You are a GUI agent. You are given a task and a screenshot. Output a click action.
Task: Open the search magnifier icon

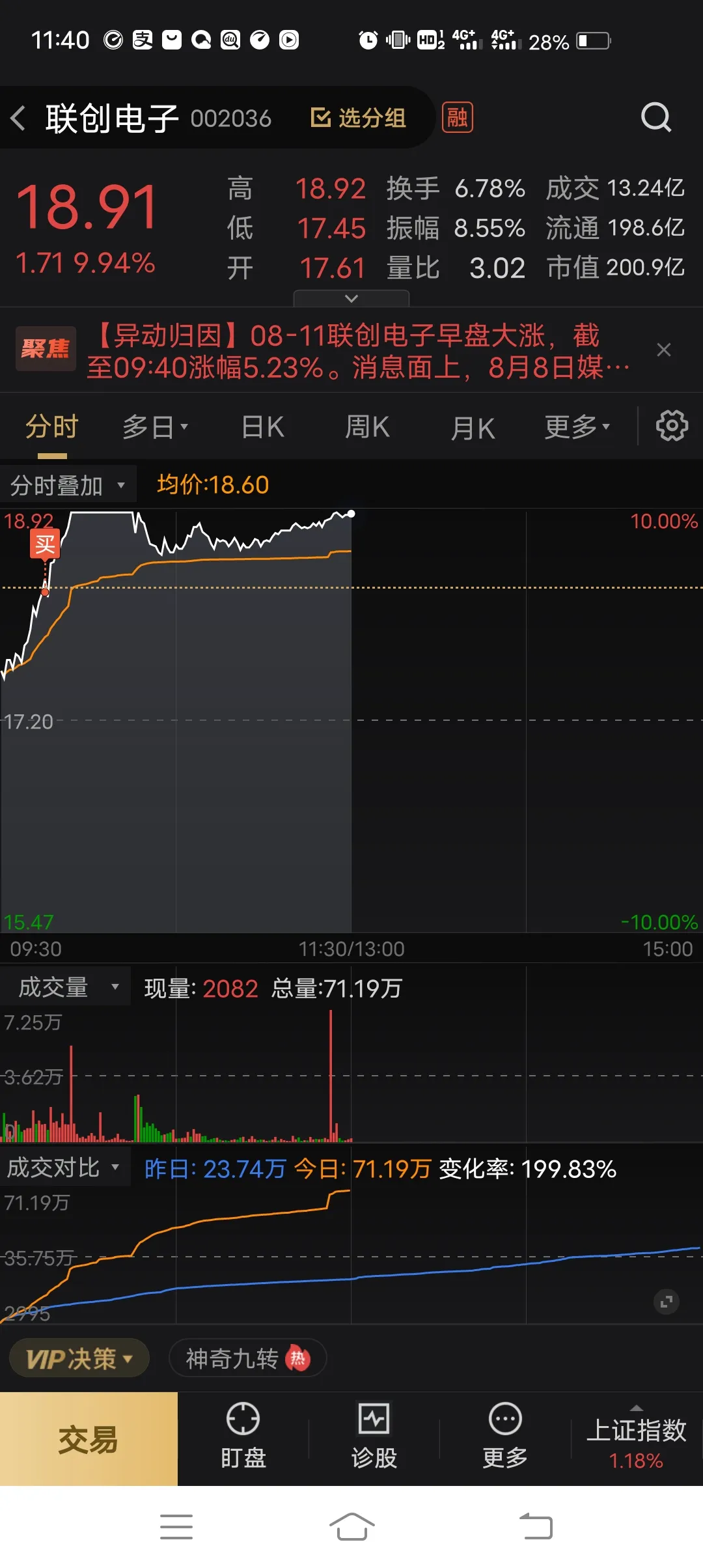(655, 118)
